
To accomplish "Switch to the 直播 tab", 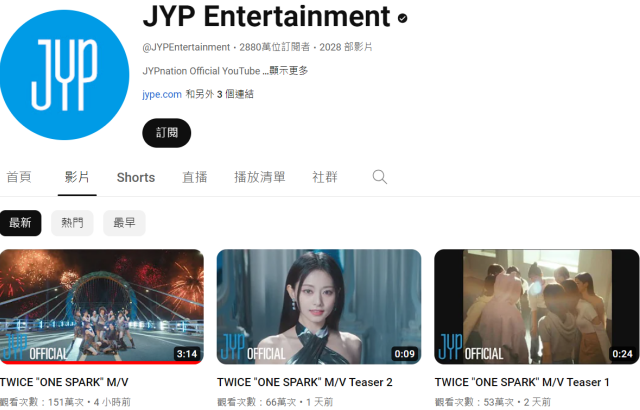I will pyautogui.click(x=195, y=177).
